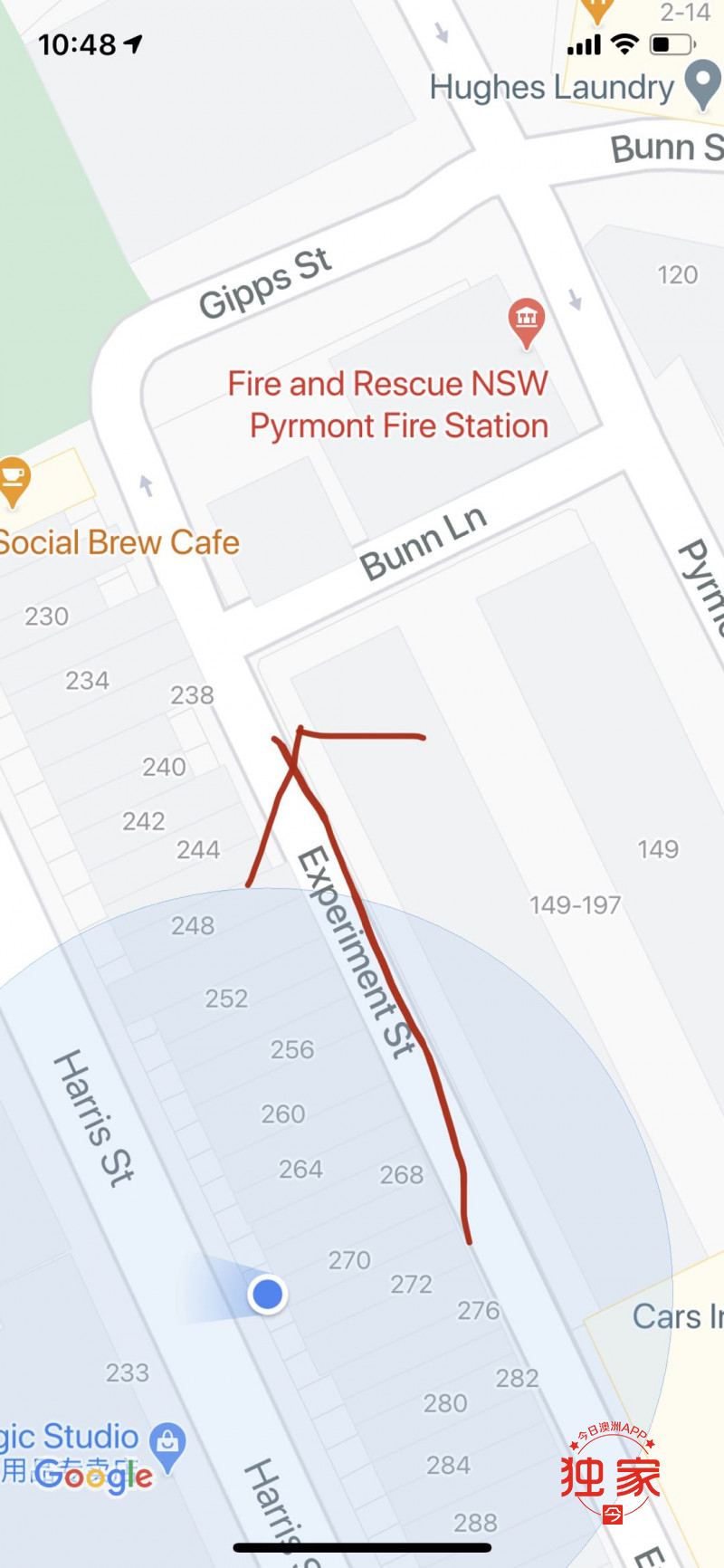The image size is (724, 1568).
Task: Open the Studio shopping bag pin
Action: 167,1442
